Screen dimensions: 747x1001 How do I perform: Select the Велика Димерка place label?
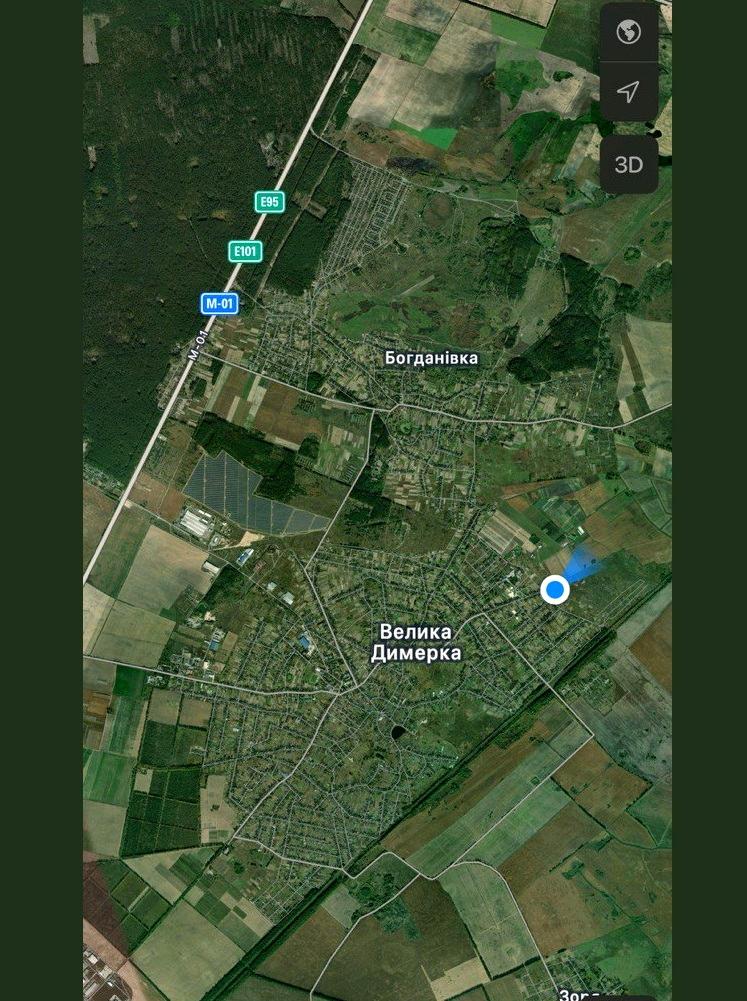(415, 642)
